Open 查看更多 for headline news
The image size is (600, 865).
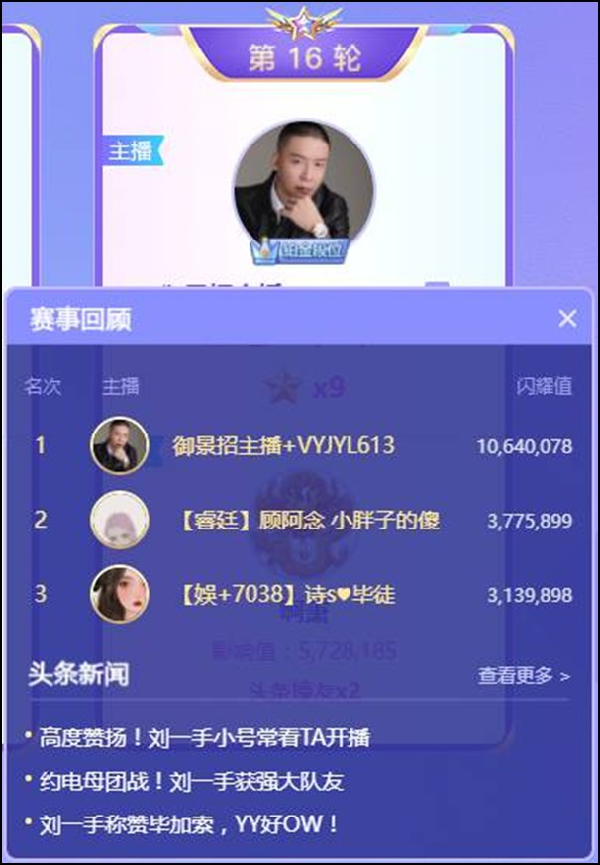[x=523, y=676]
